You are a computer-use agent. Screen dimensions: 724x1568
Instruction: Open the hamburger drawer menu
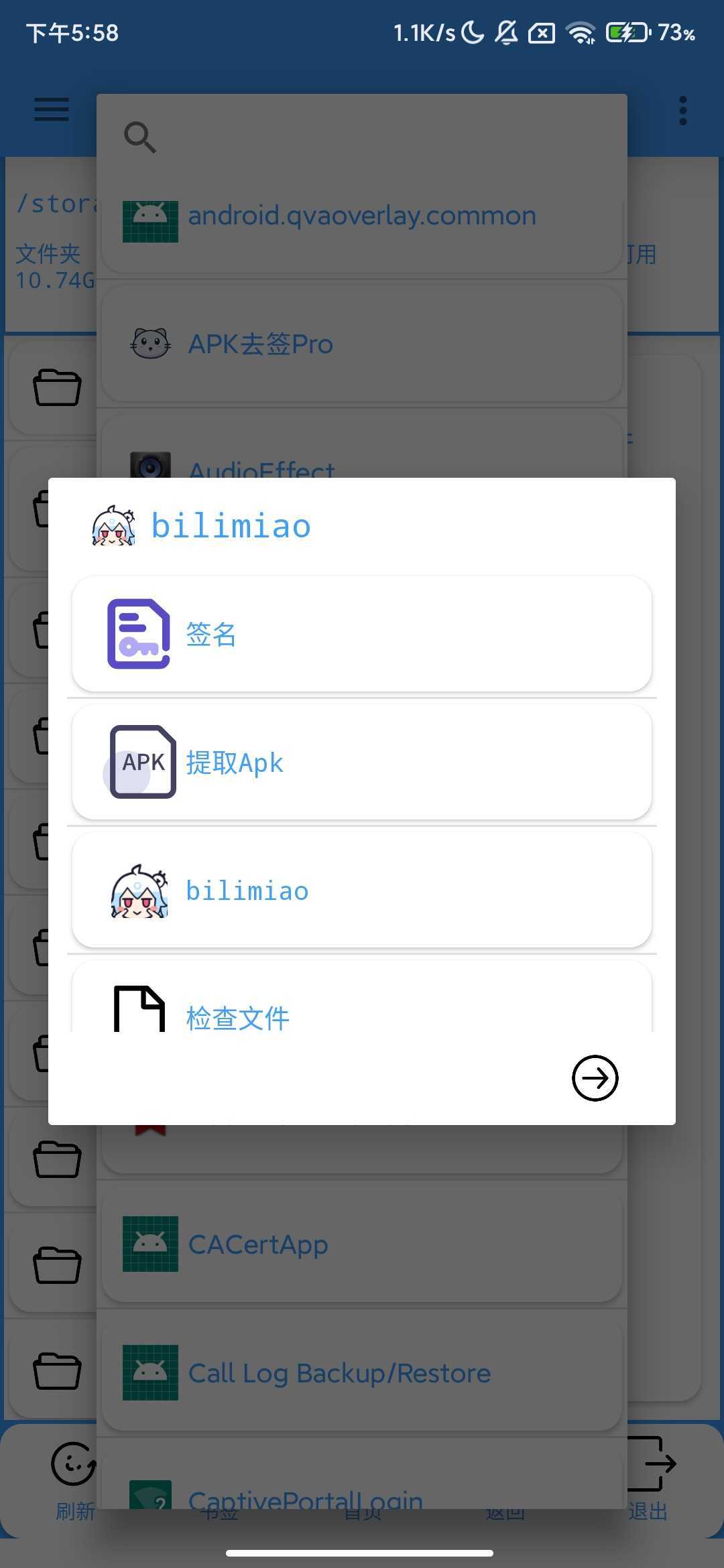point(52,110)
